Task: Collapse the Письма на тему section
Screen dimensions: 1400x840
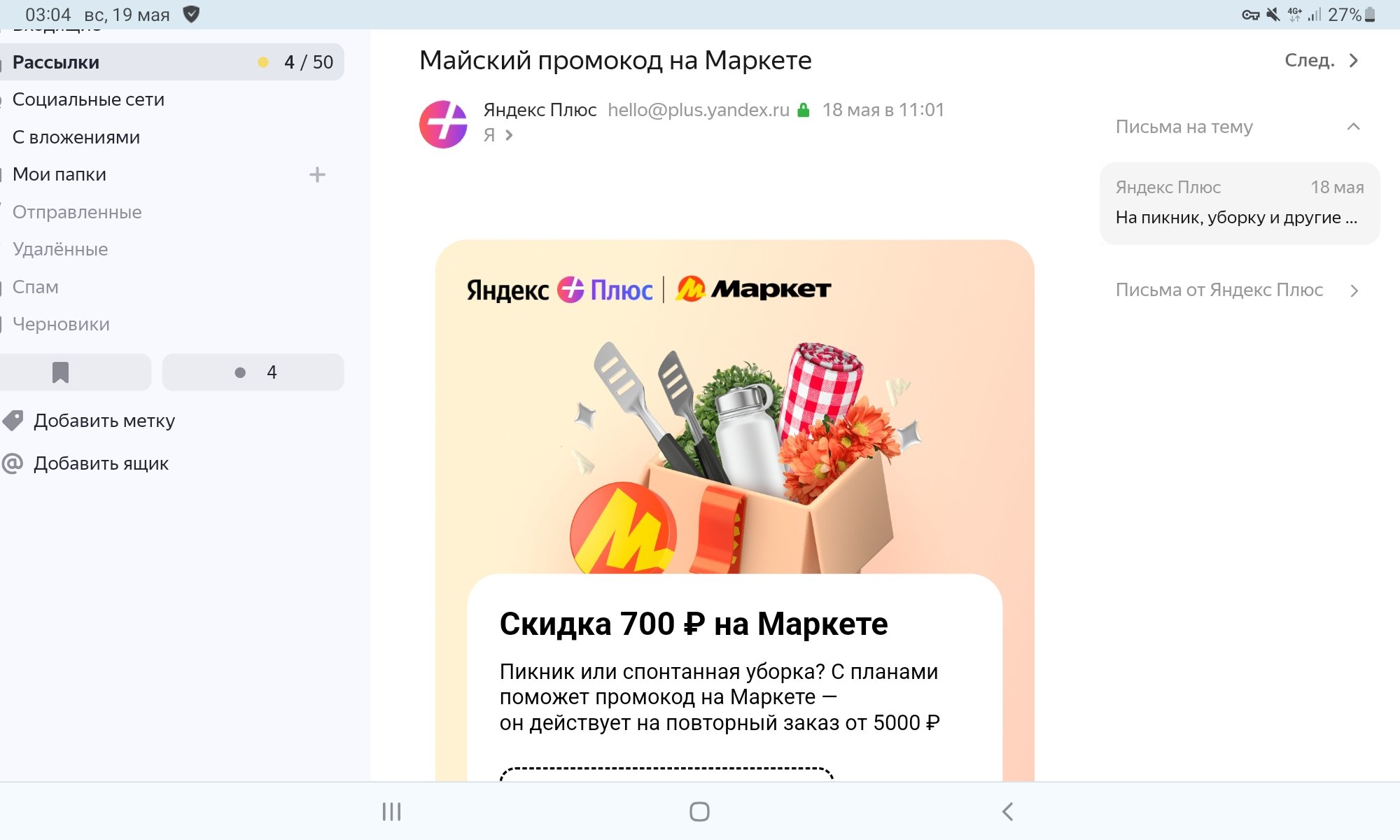Action: pos(1353,127)
